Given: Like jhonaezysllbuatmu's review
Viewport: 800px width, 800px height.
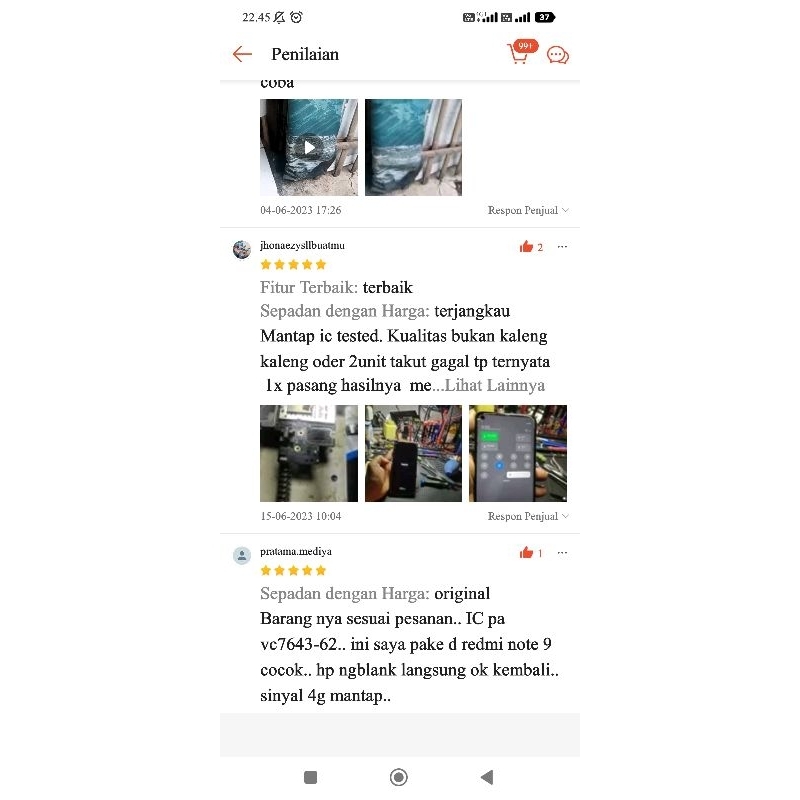Looking at the screenshot, I should (x=526, y=247).
